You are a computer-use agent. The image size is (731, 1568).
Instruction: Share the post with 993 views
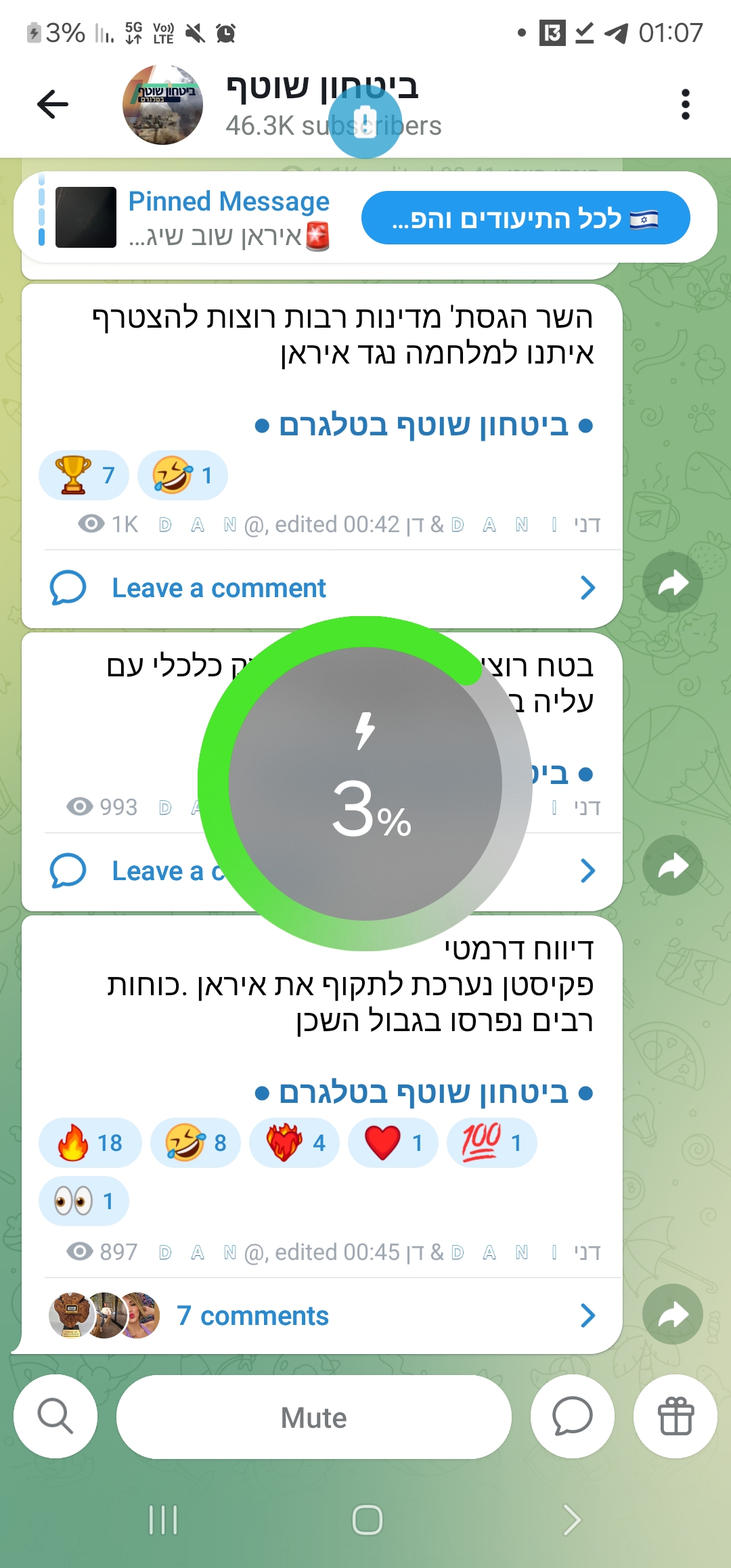672,866
